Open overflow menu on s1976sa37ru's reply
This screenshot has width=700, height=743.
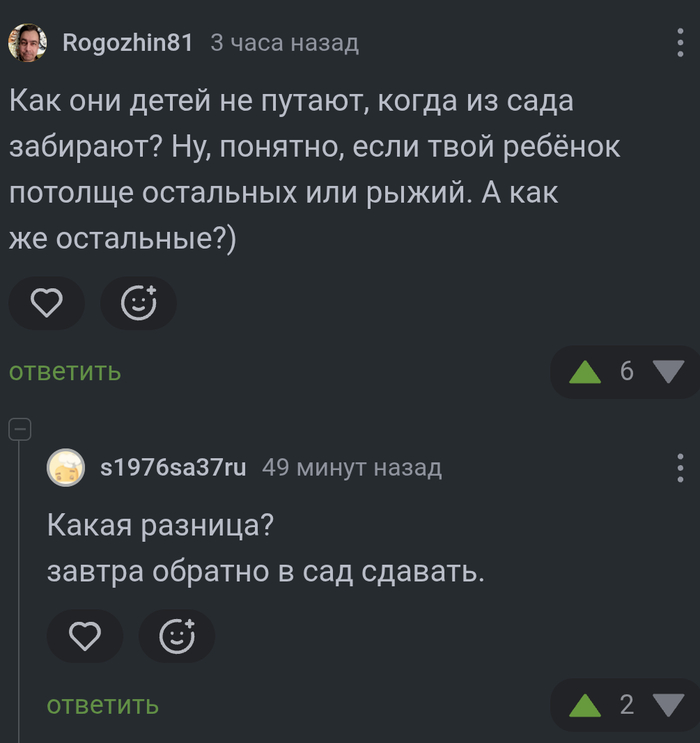point(681,468)
